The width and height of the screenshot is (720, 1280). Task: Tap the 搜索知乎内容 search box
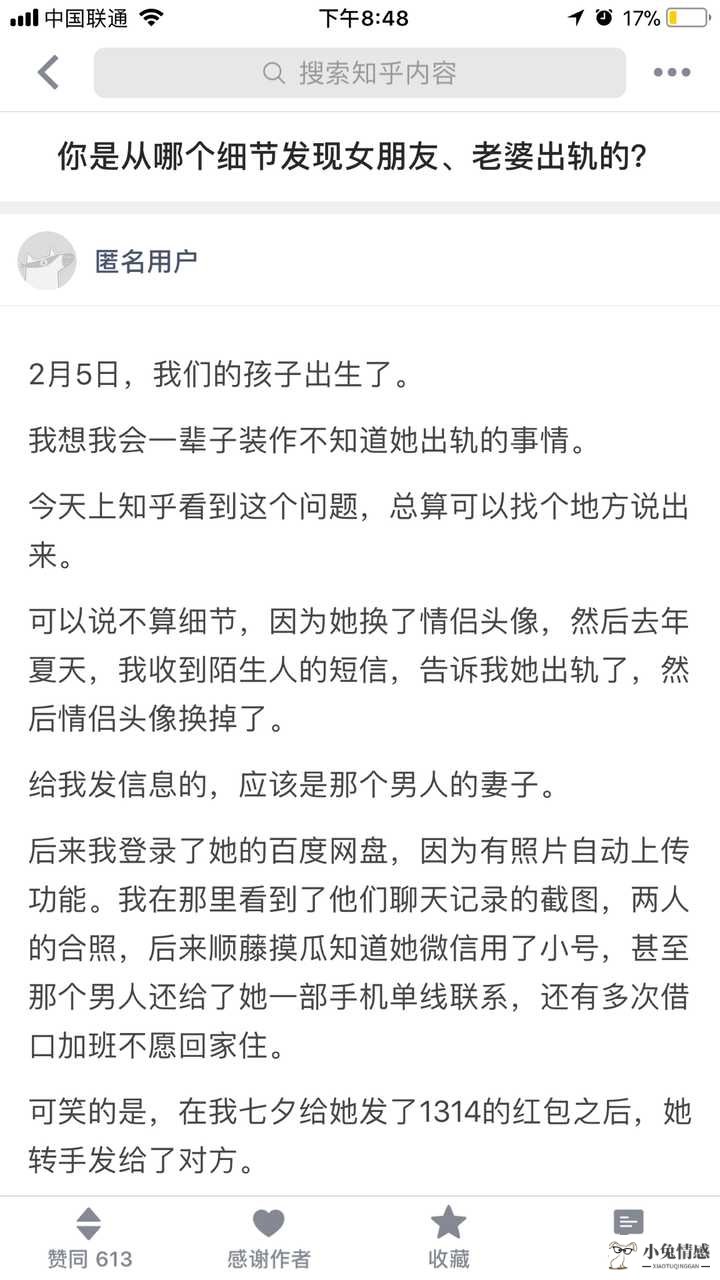pos(360,72)
